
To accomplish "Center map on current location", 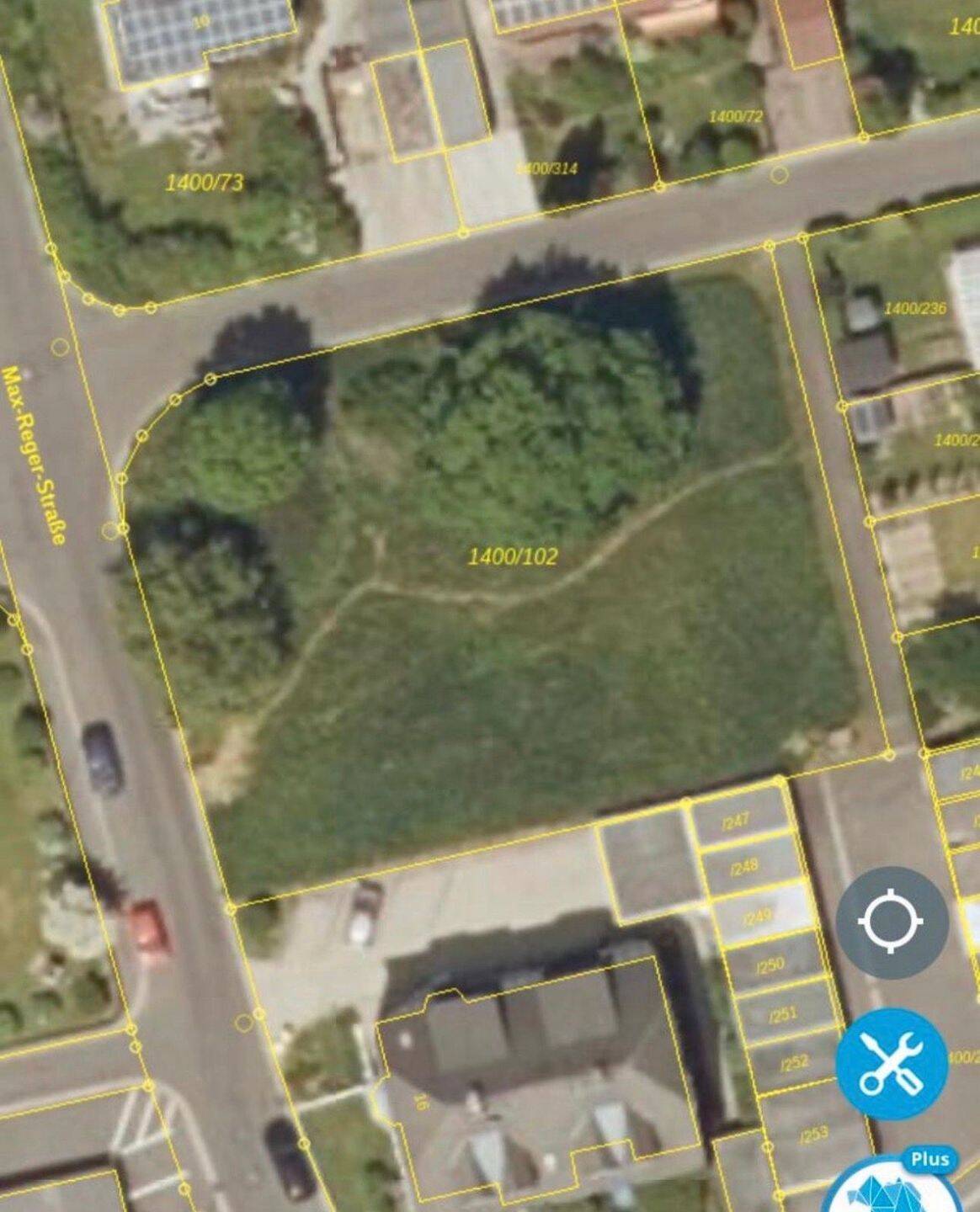I will pyautogui.click(x=892, y=922).
